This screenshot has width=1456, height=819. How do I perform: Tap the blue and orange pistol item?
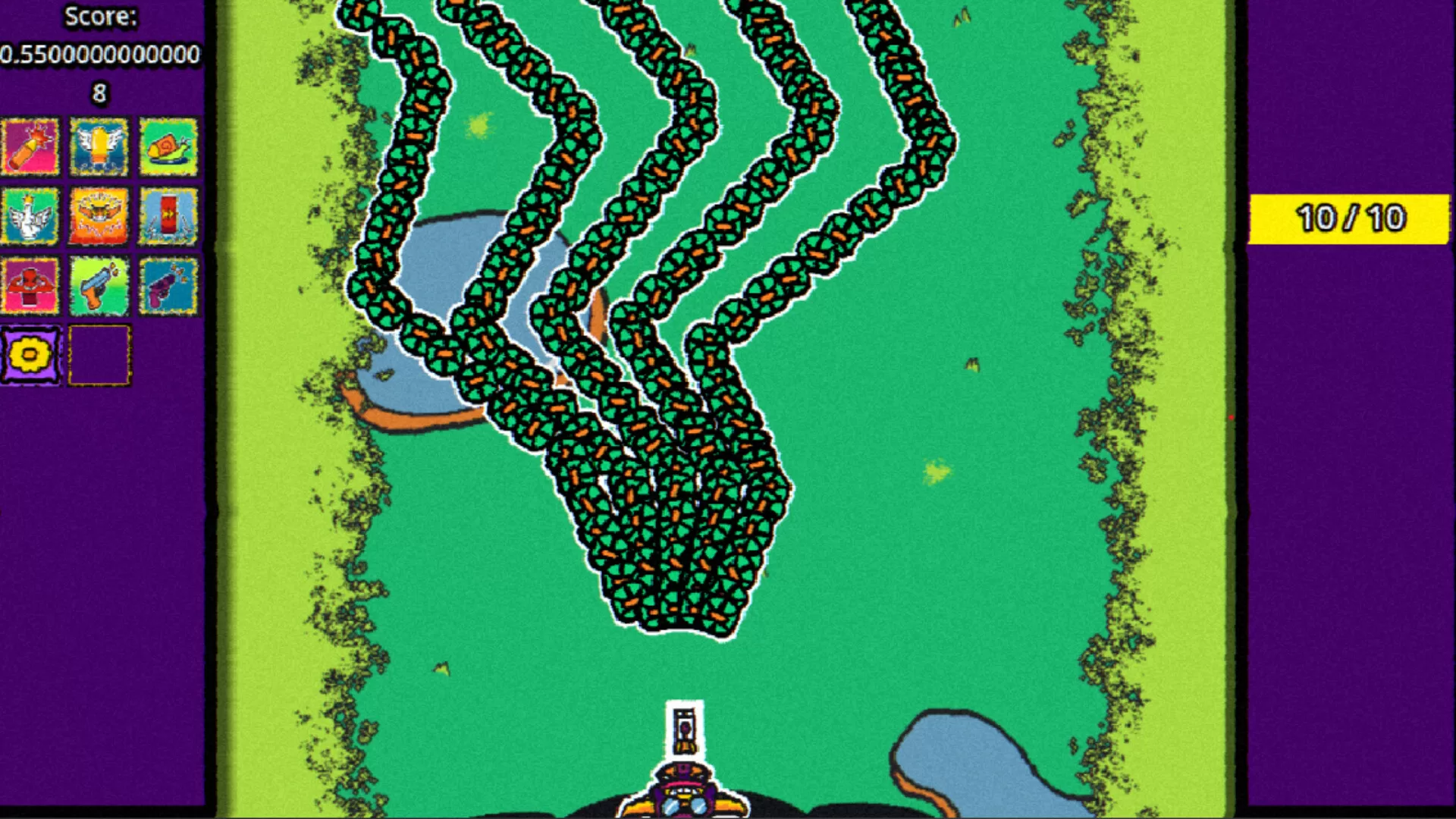tap(99, 286)
